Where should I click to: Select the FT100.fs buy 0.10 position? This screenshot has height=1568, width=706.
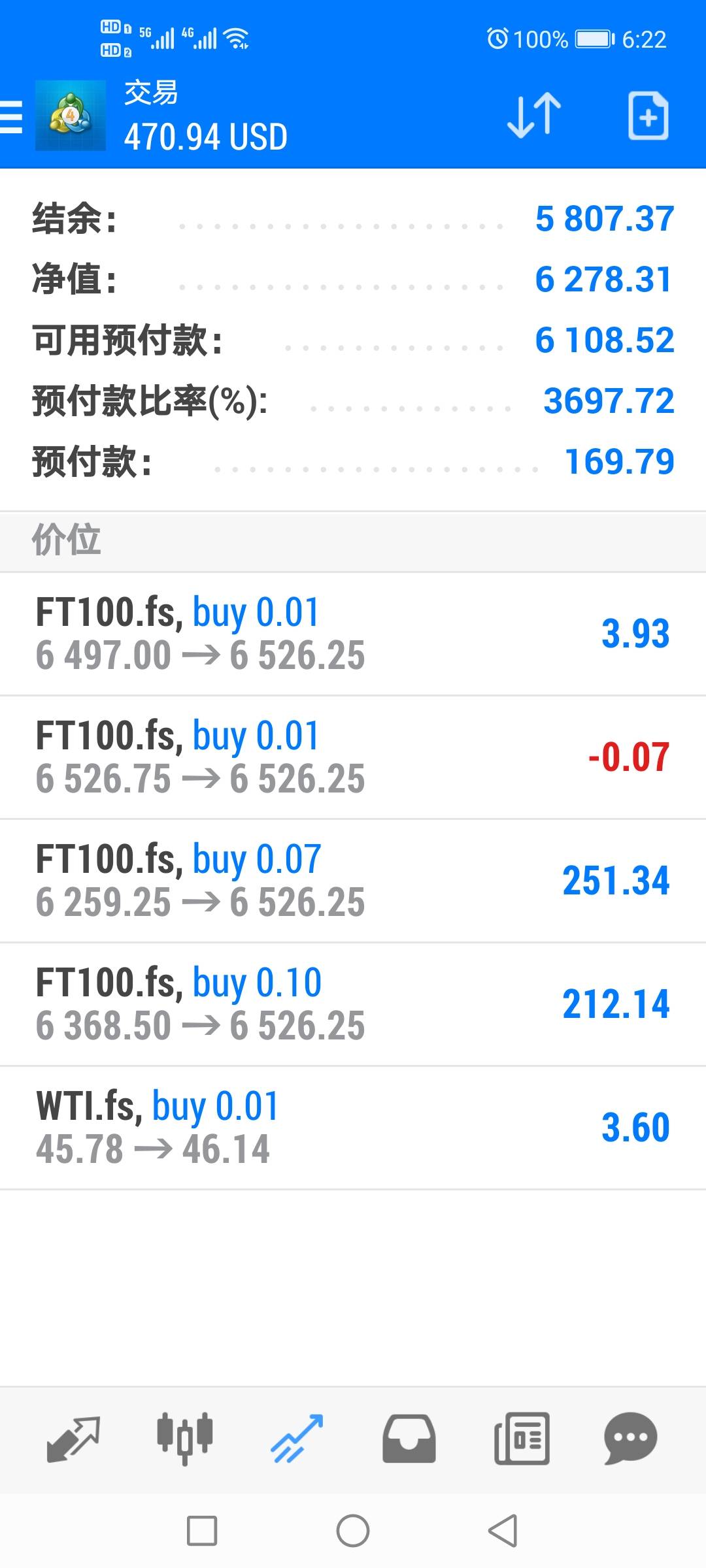(x=353, y=1004)
